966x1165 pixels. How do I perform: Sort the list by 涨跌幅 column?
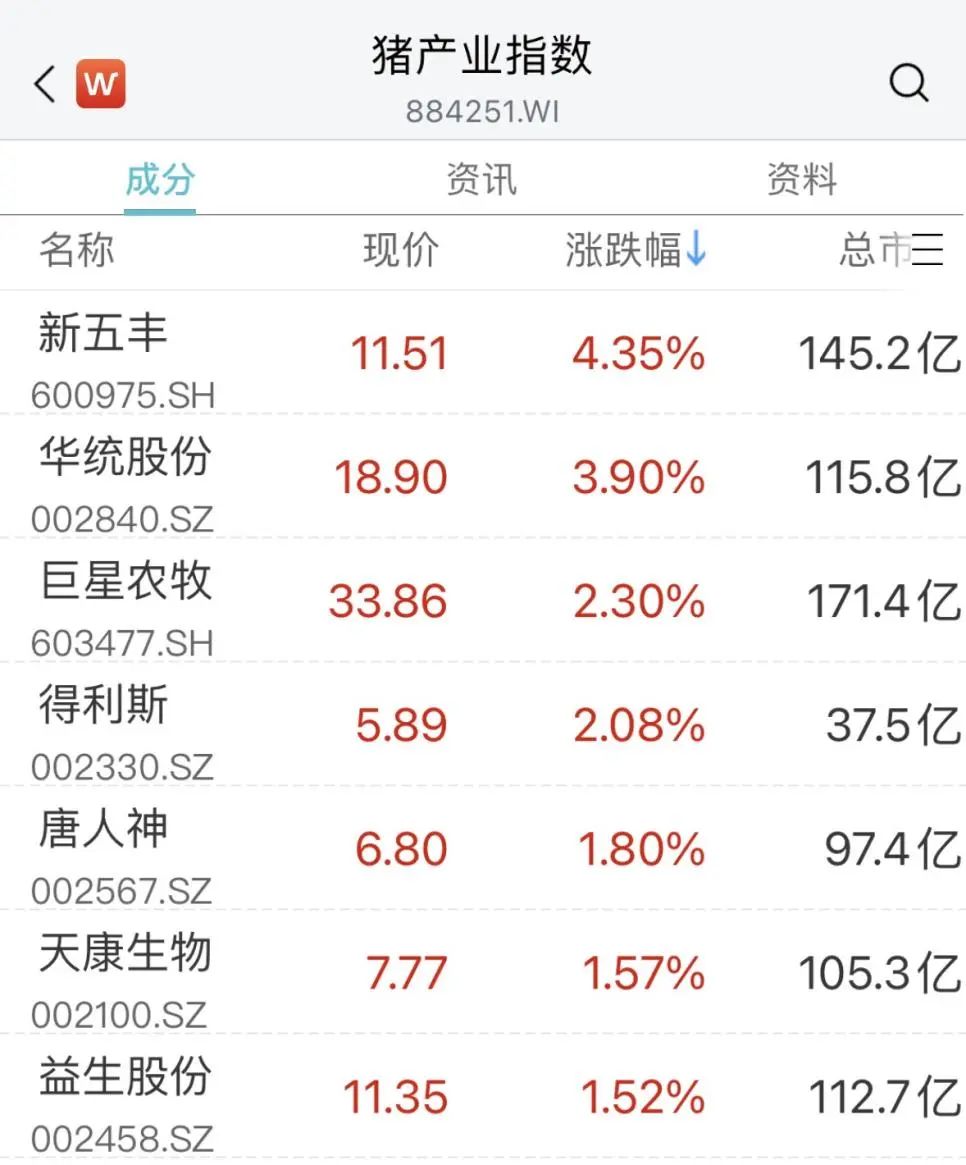[x=636, y=250]
